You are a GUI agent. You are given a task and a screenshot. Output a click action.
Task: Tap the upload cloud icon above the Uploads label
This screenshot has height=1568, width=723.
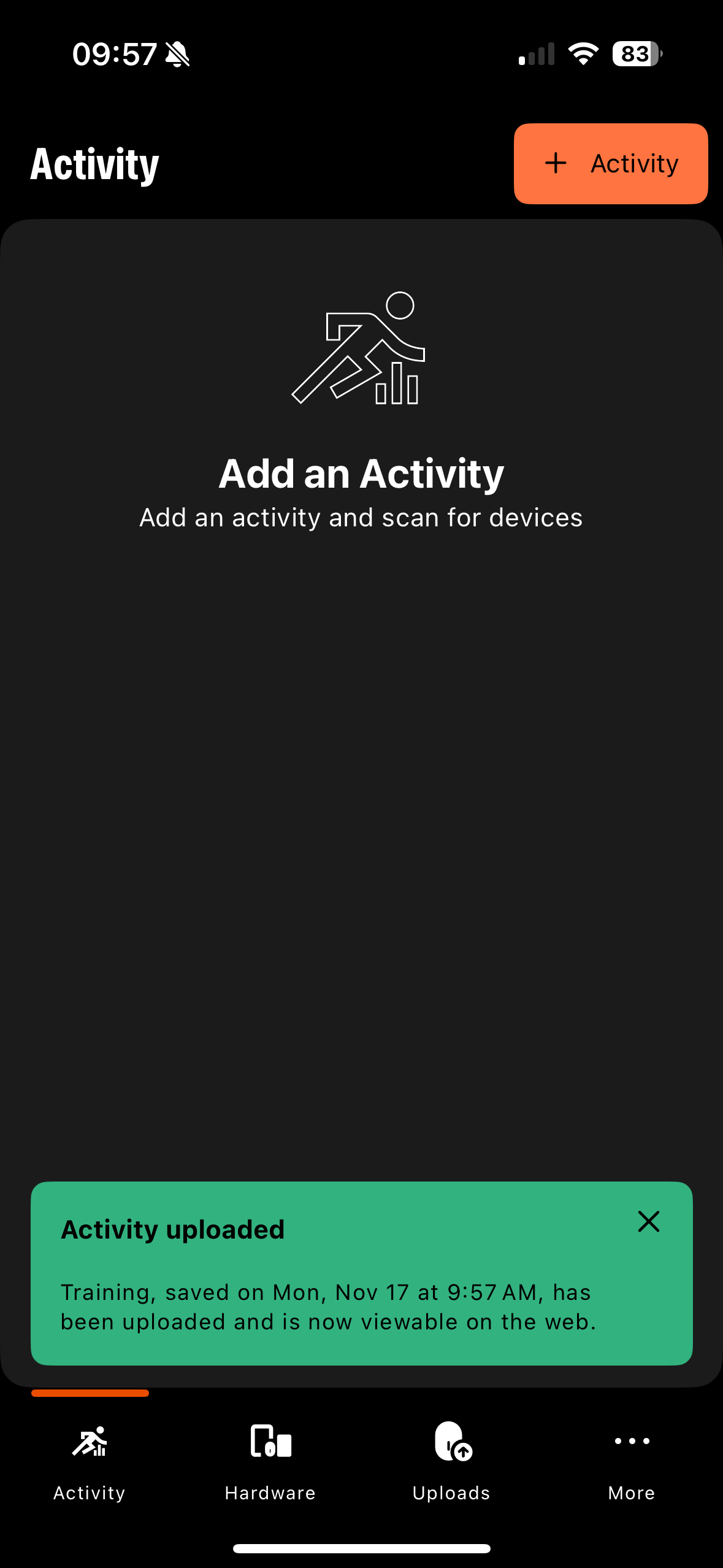[x=451, y=1442]
